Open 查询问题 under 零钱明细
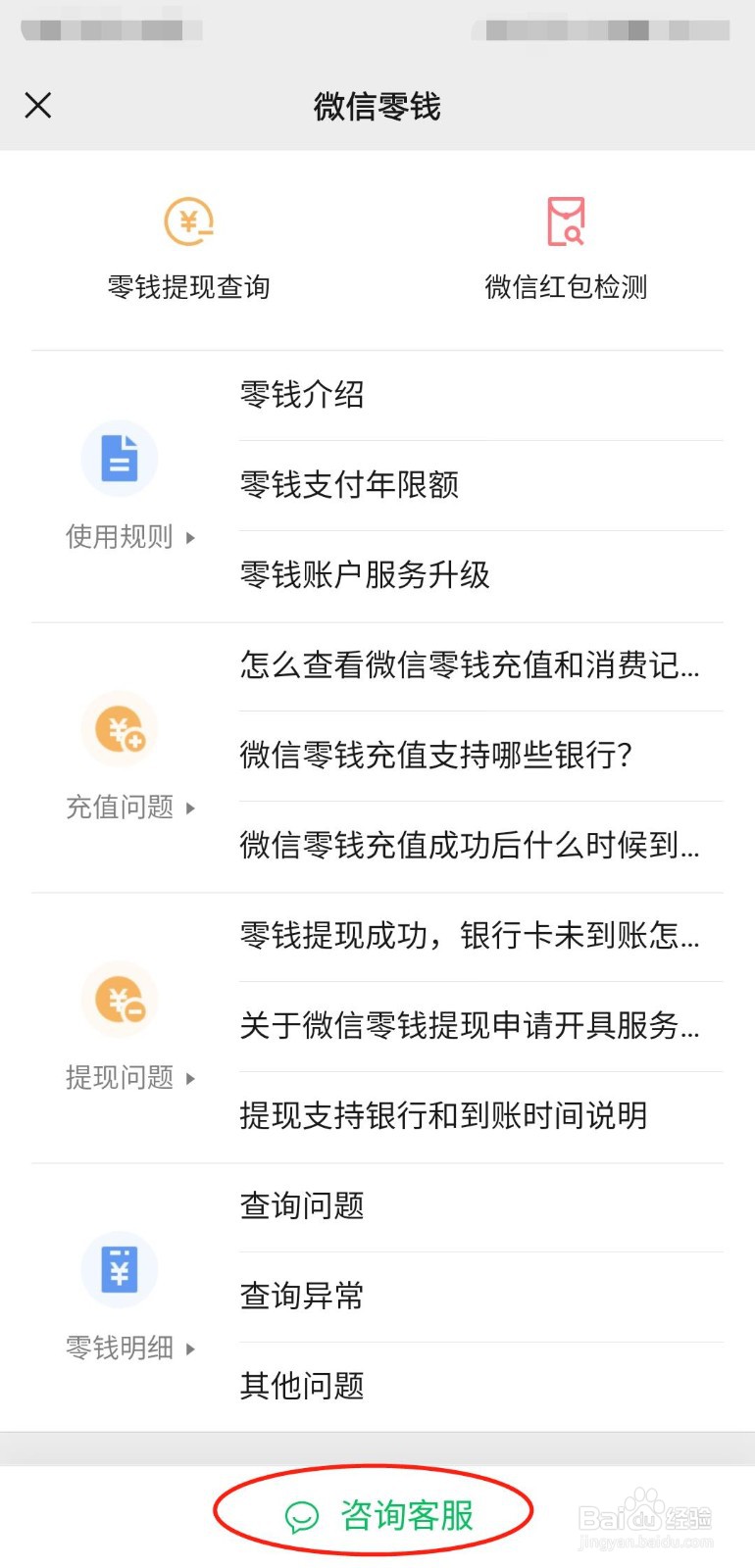The width and height of the screenshot is (755, 1568). pos(302,1205)
